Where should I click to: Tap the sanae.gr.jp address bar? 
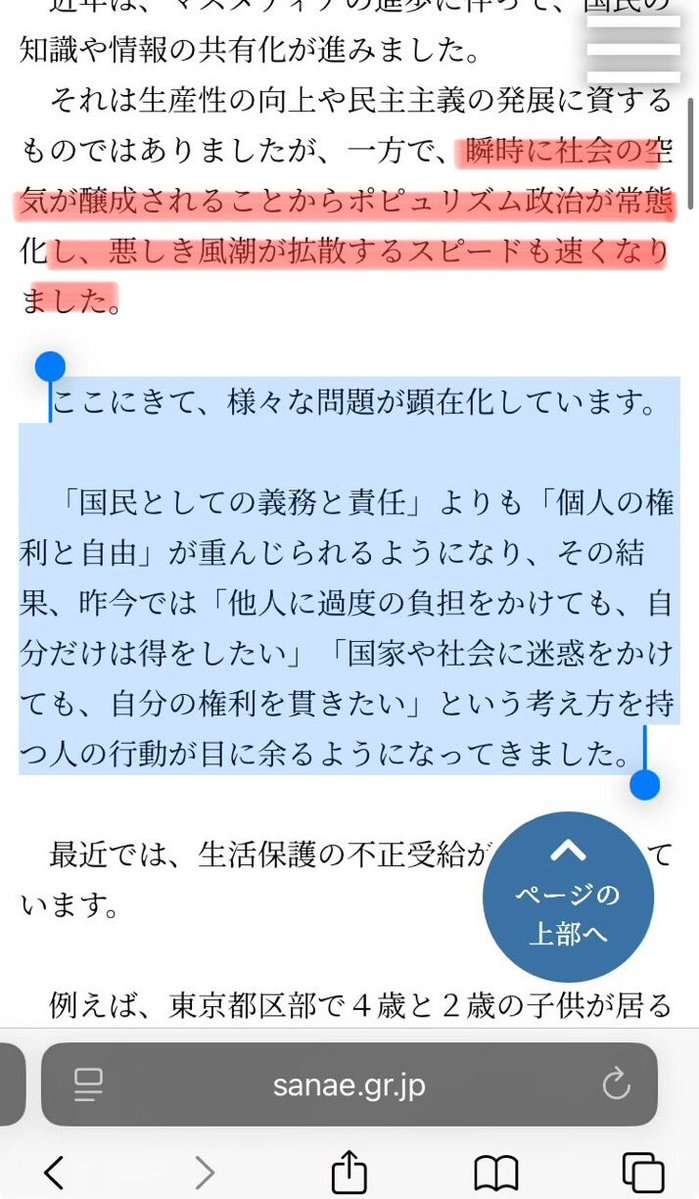349,1085
